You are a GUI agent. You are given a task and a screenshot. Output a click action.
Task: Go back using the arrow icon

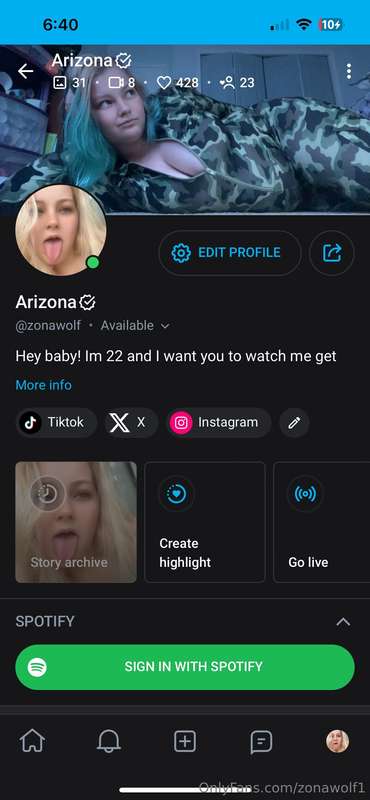coord(26,71)
